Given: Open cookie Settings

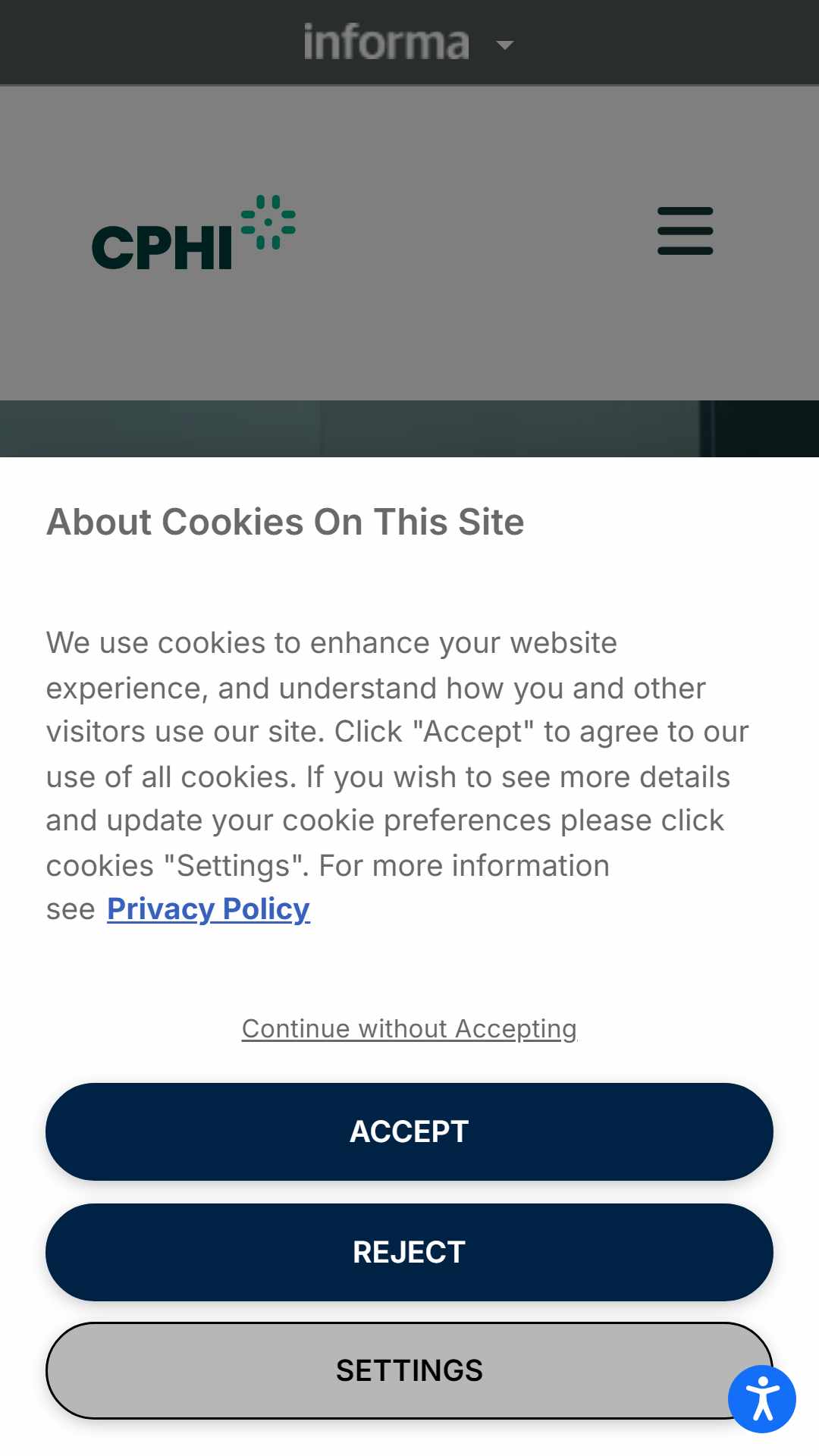Looking at the screenshot, I should 409,1370.
